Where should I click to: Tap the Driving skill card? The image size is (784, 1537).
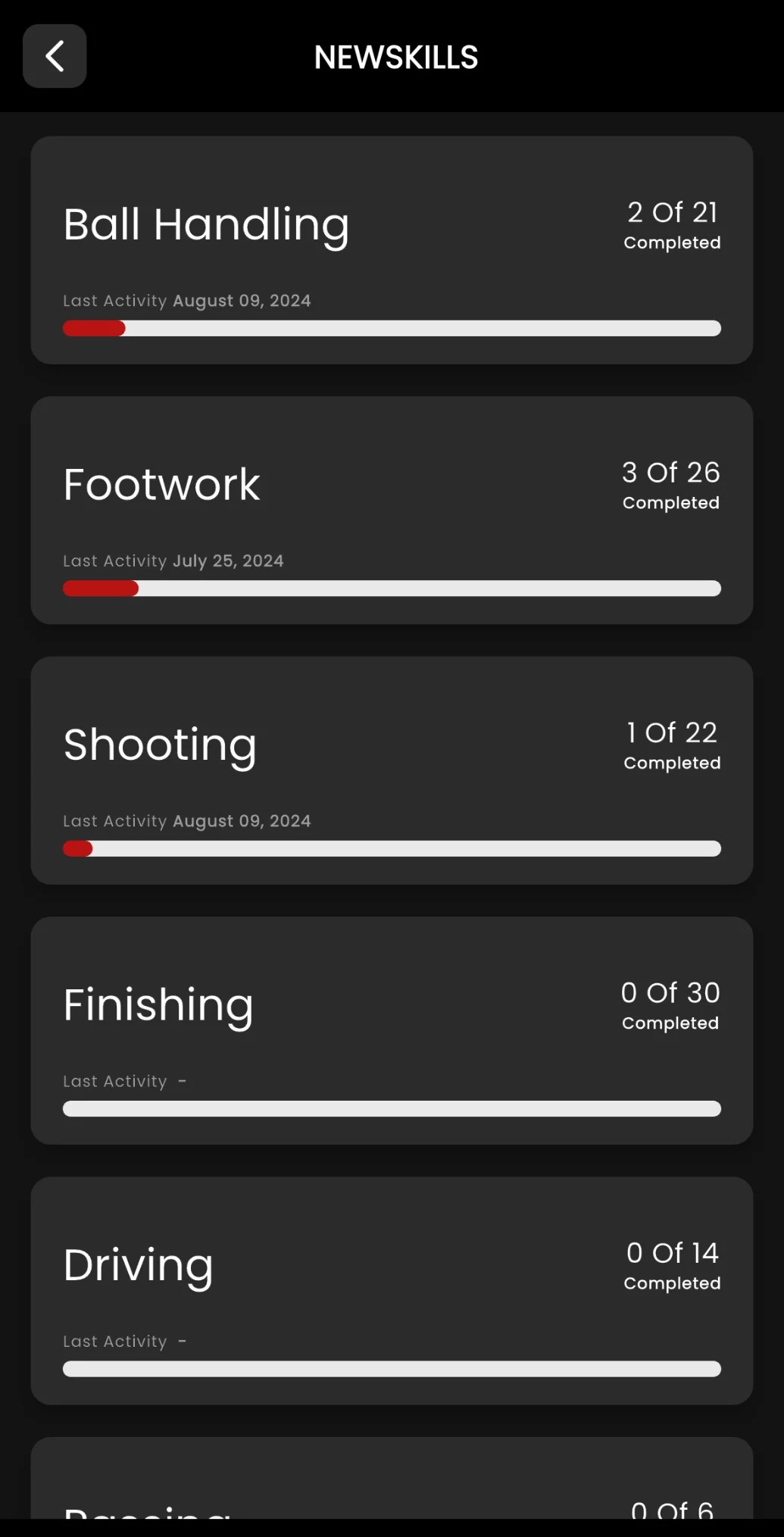tap(392, 1290)
